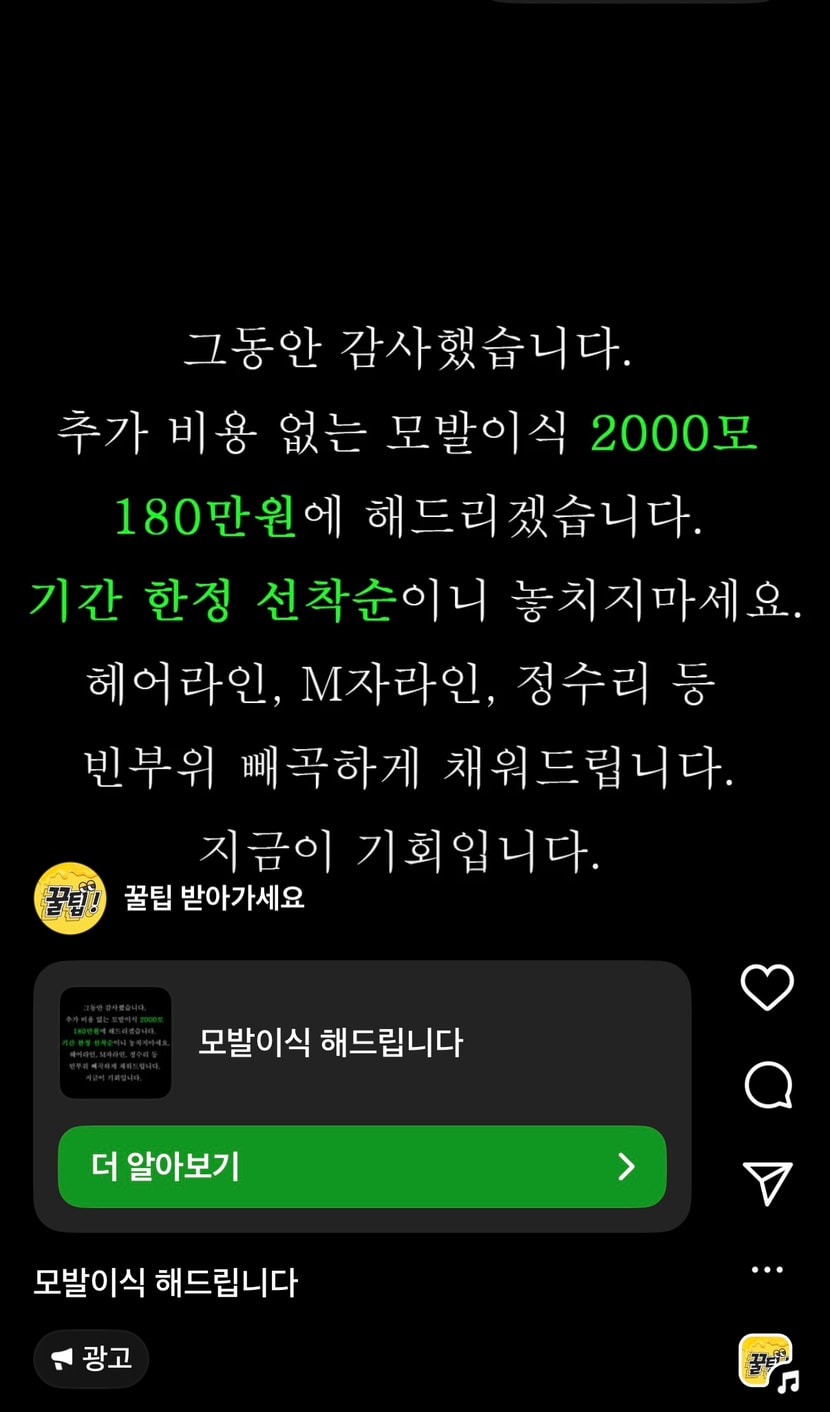Like this reel with the heart icon

click(x=766, y=988)
